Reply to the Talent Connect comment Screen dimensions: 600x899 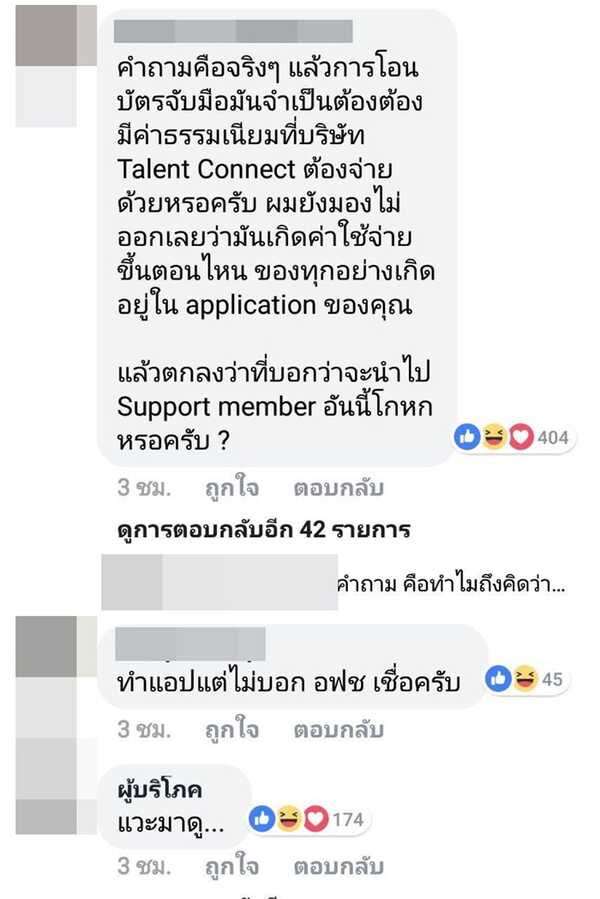point(338,489)
